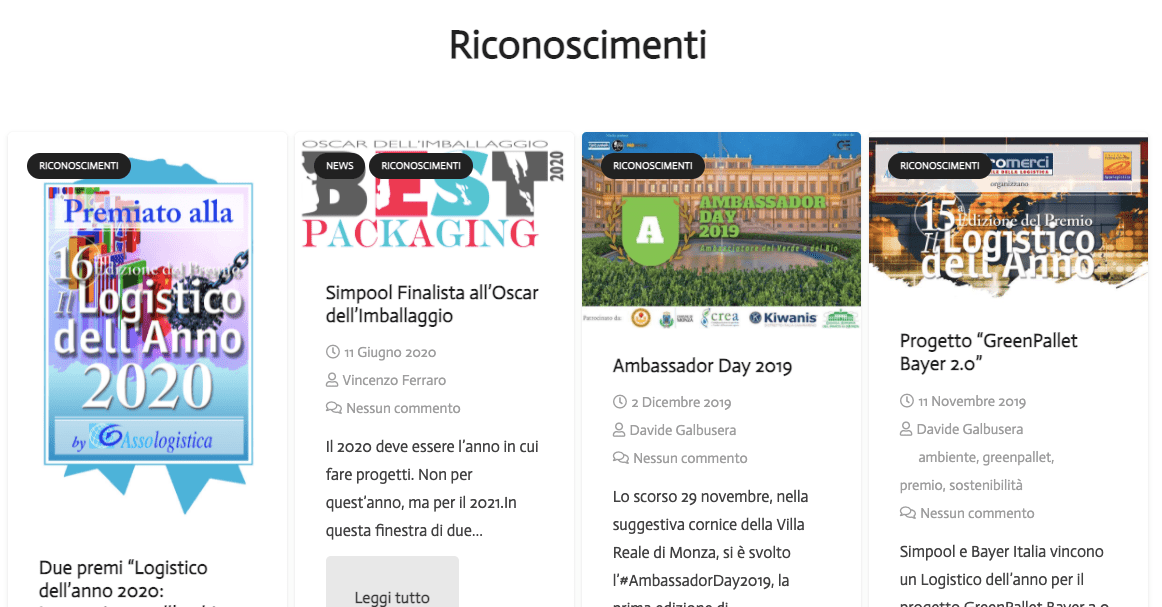View author Vincenzo Ferraro's posts
Viewport: 1162px width, 607px height.
394,380
